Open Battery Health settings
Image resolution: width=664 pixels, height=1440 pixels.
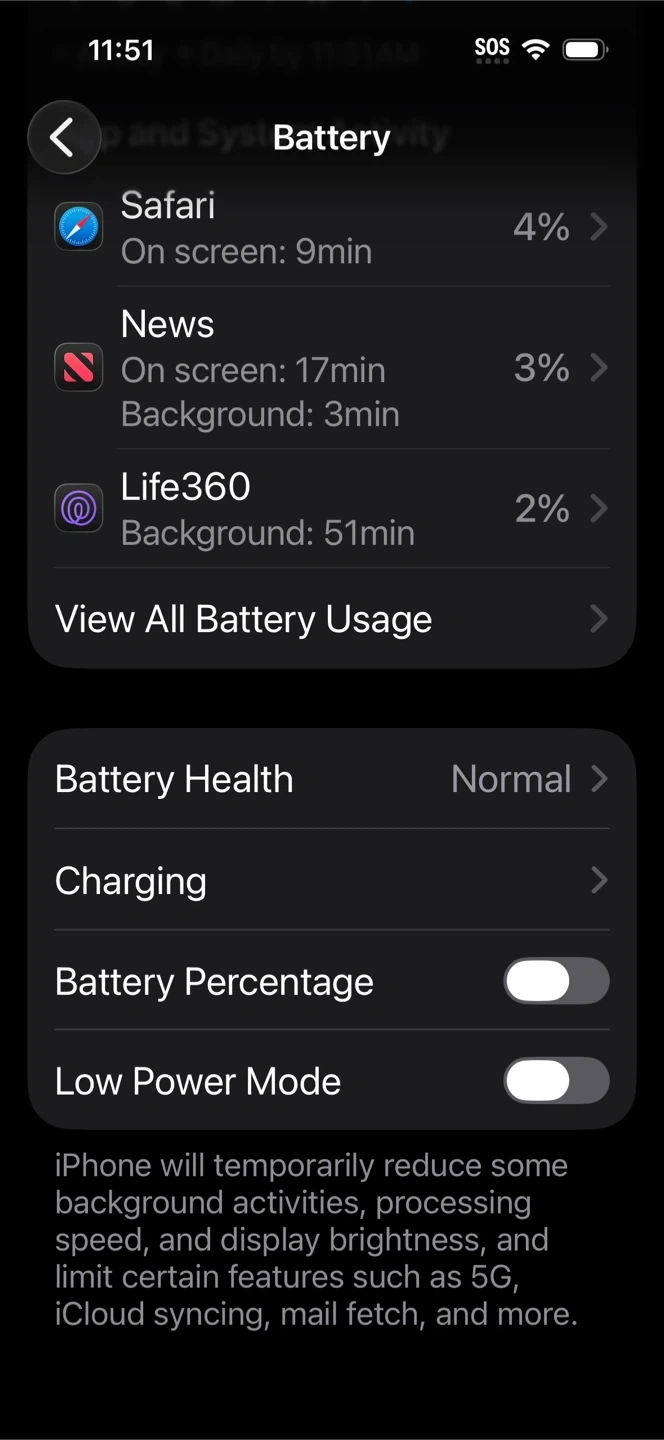click(x=331, y=779)
